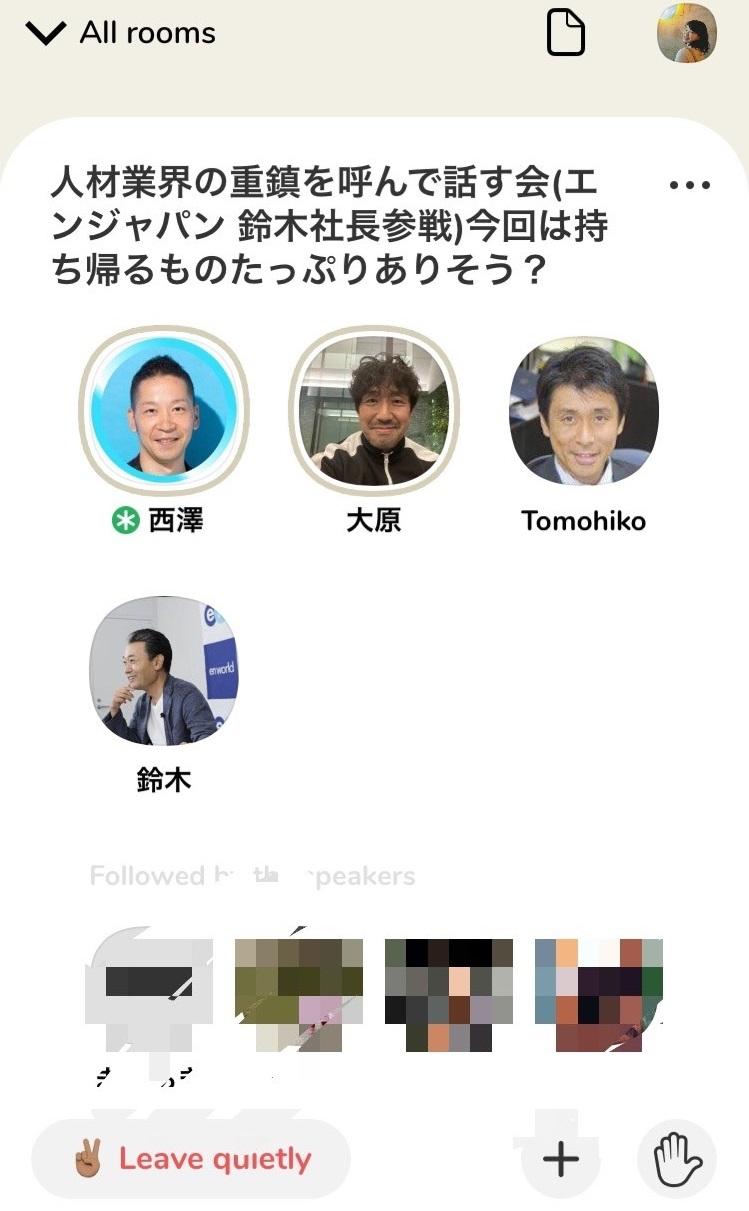Leave the room quietly

(x=191, y=1159)
